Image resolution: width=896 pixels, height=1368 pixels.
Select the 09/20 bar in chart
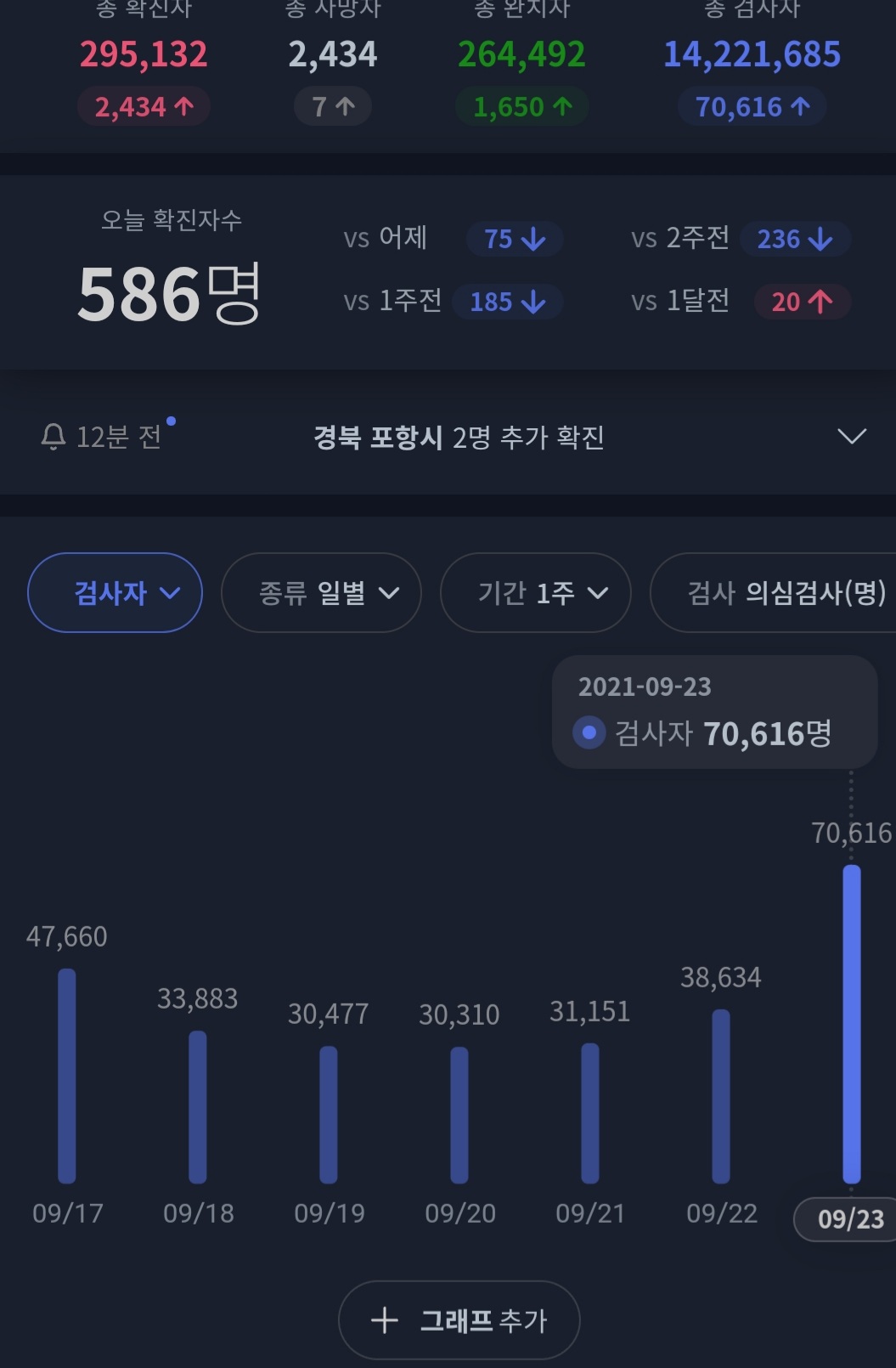(459, 1115)
